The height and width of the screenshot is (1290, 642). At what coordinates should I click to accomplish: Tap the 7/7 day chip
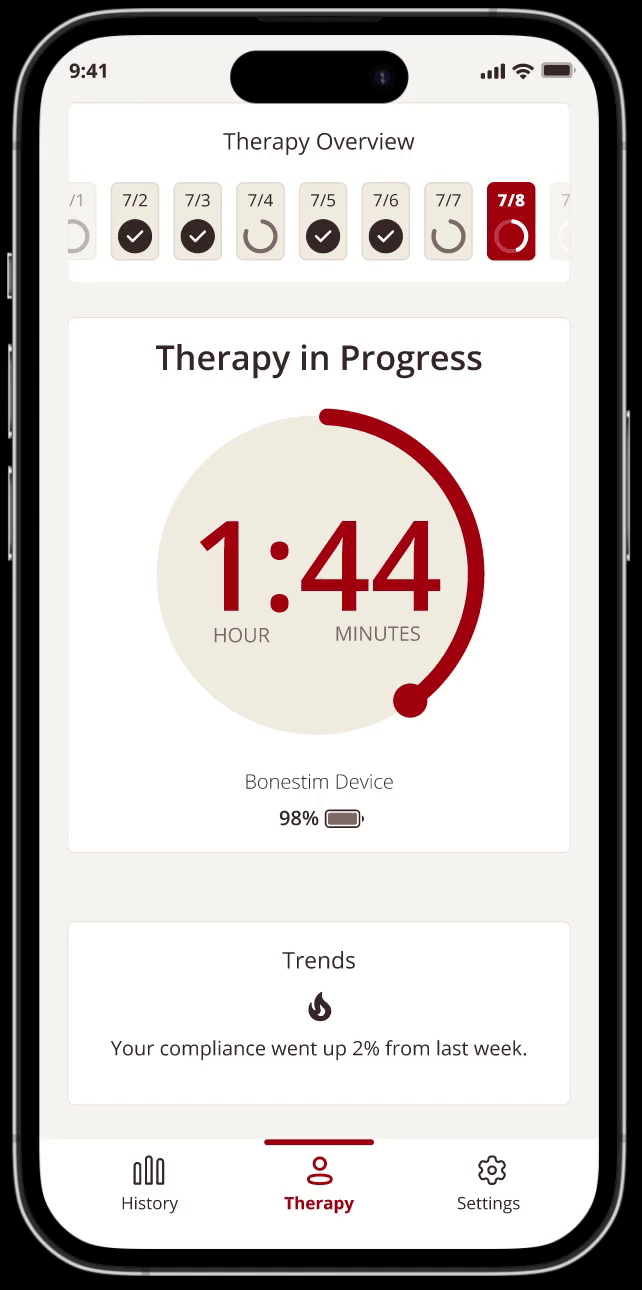click(x=448, y=221)
